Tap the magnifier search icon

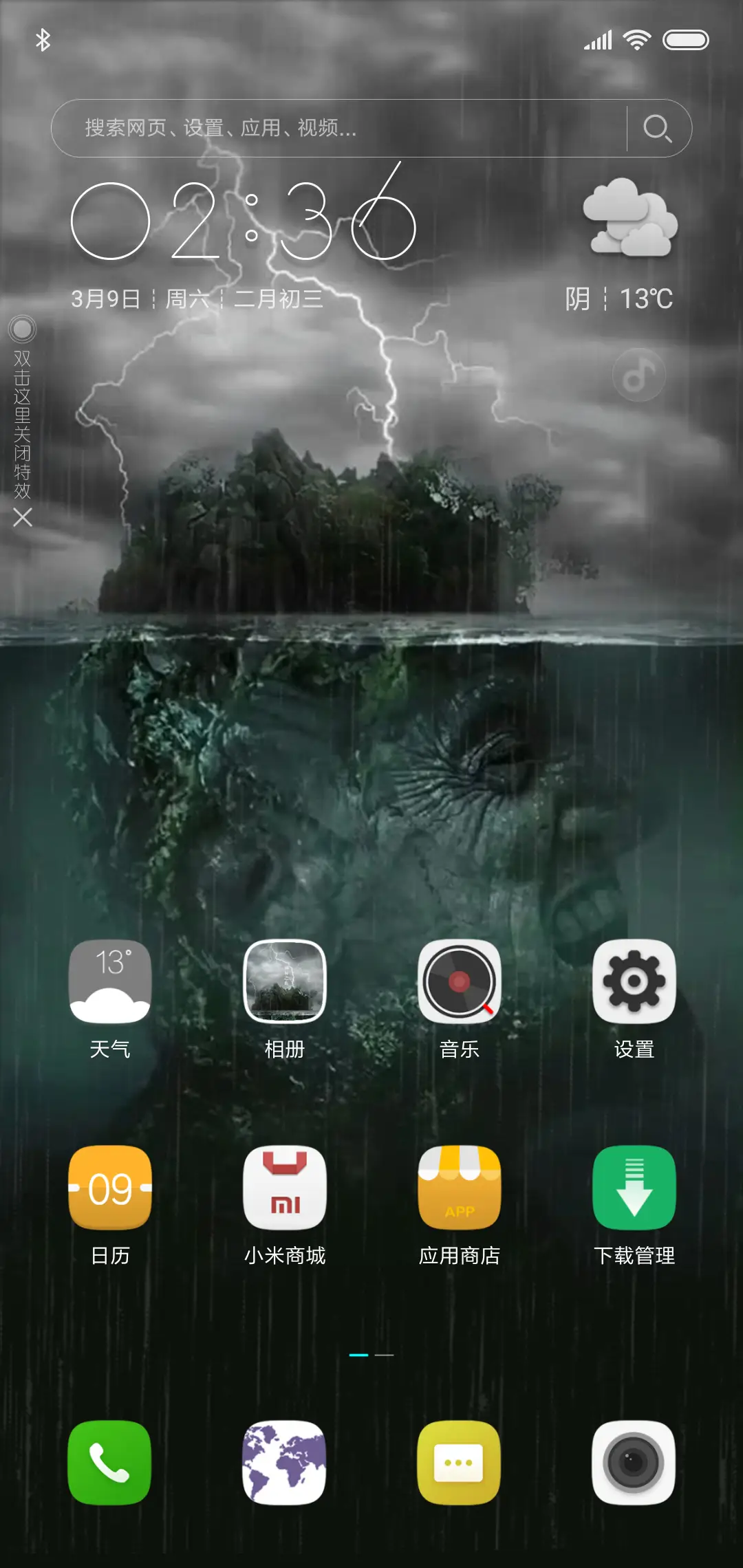657,128
